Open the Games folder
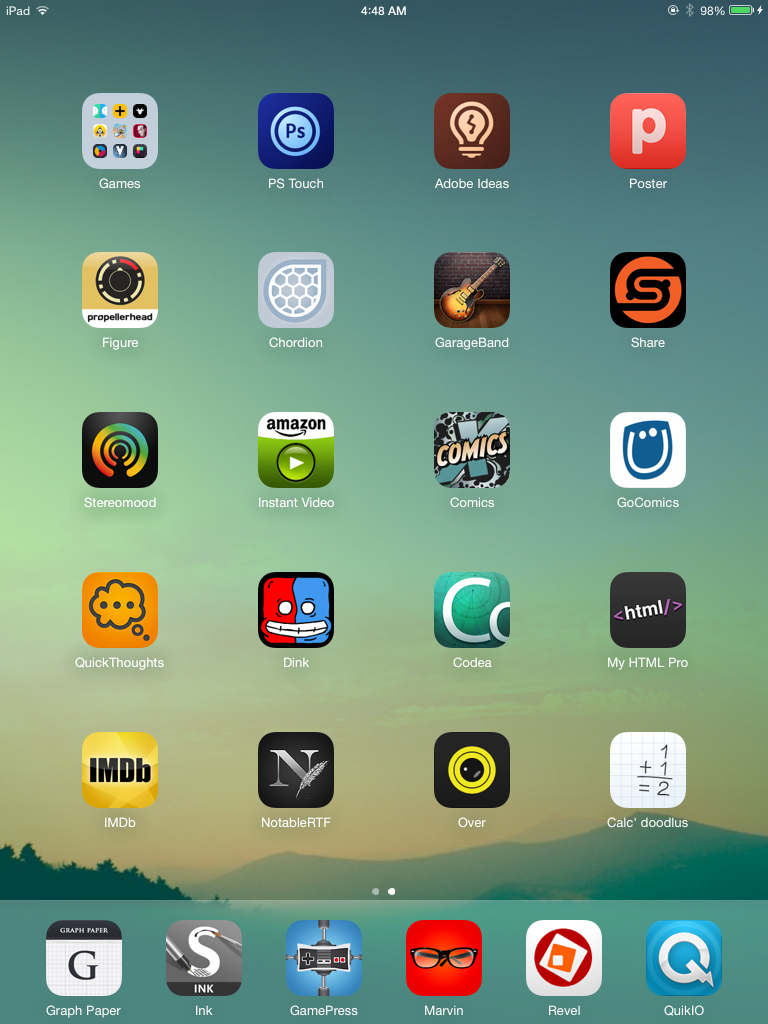Viewport: 768px width, 1024px height. [120, 131]
